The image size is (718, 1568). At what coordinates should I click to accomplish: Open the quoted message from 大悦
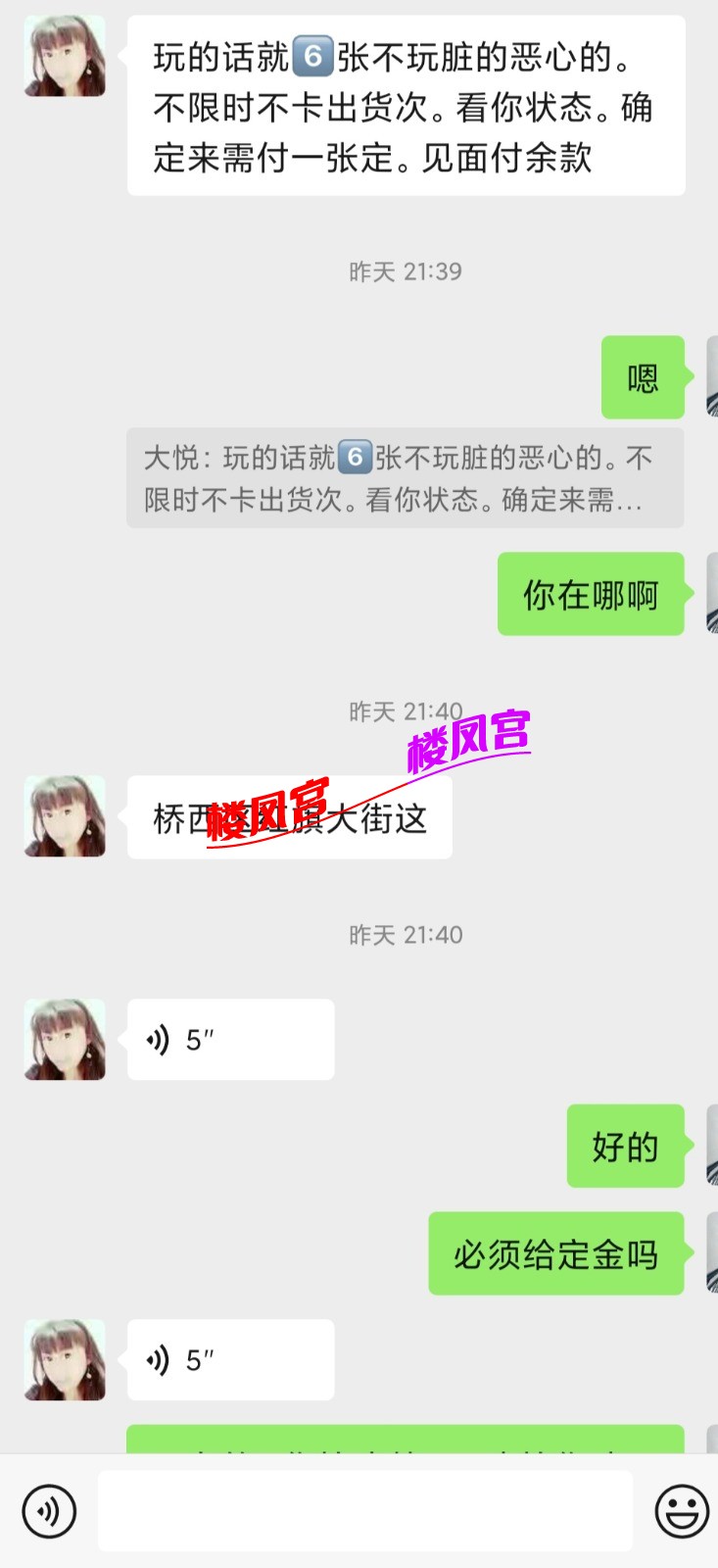pyautogui.click(x=405, y=478)
